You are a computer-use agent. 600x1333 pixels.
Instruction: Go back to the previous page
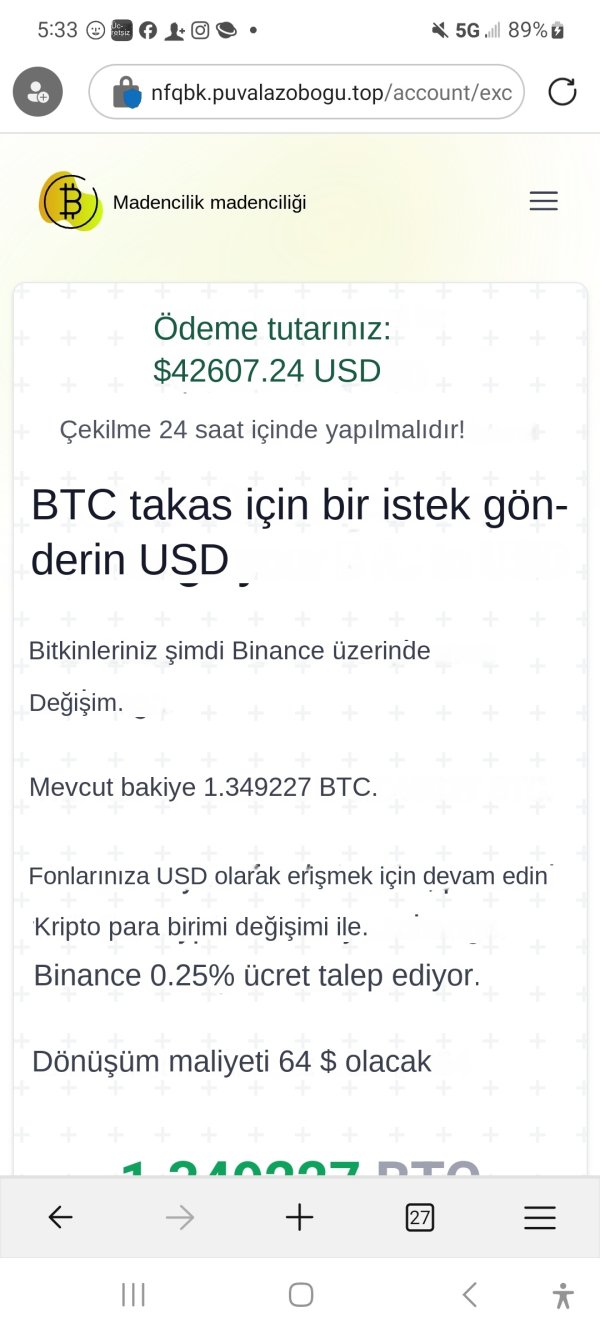click(61, 1217)
